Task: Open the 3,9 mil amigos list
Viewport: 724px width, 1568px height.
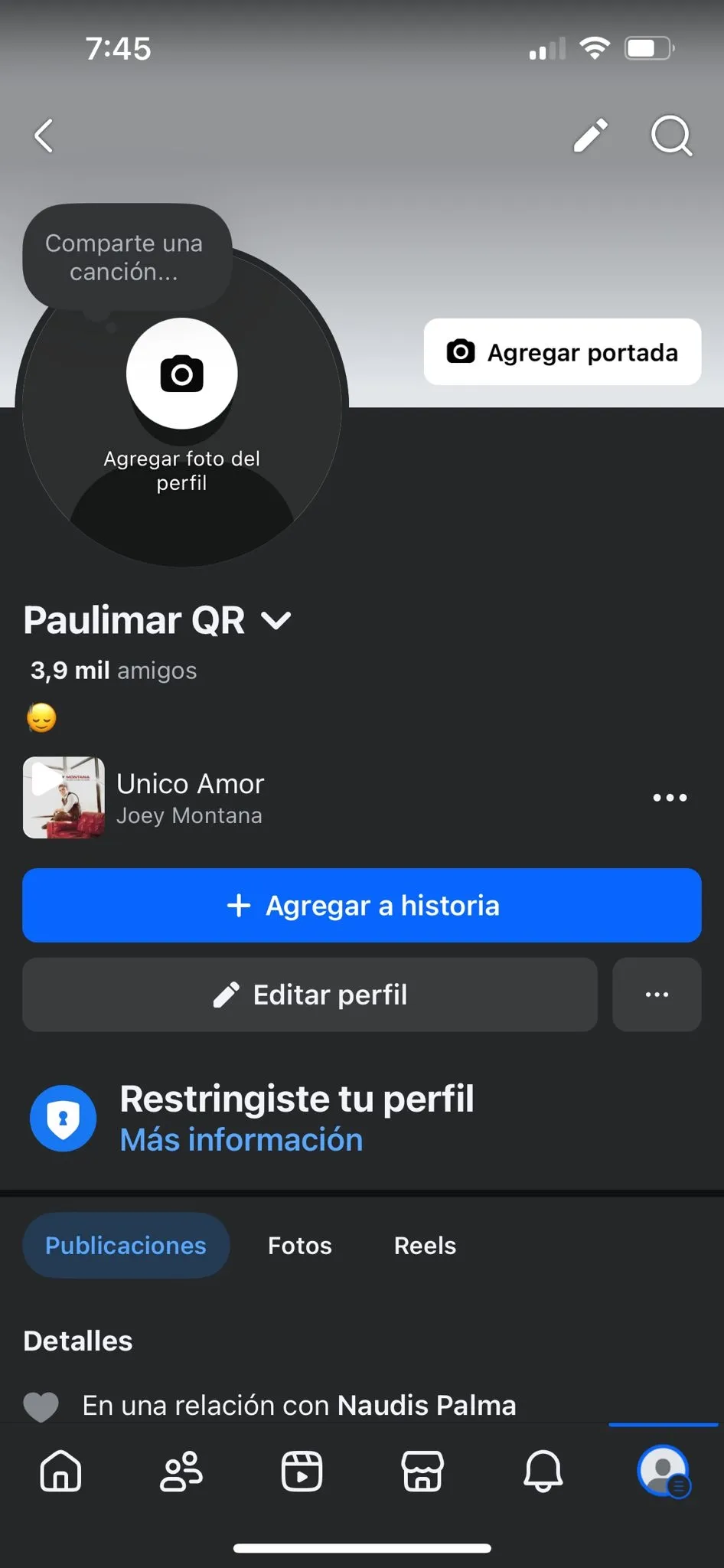Action: pyautogui.click(x=113, y=671)
